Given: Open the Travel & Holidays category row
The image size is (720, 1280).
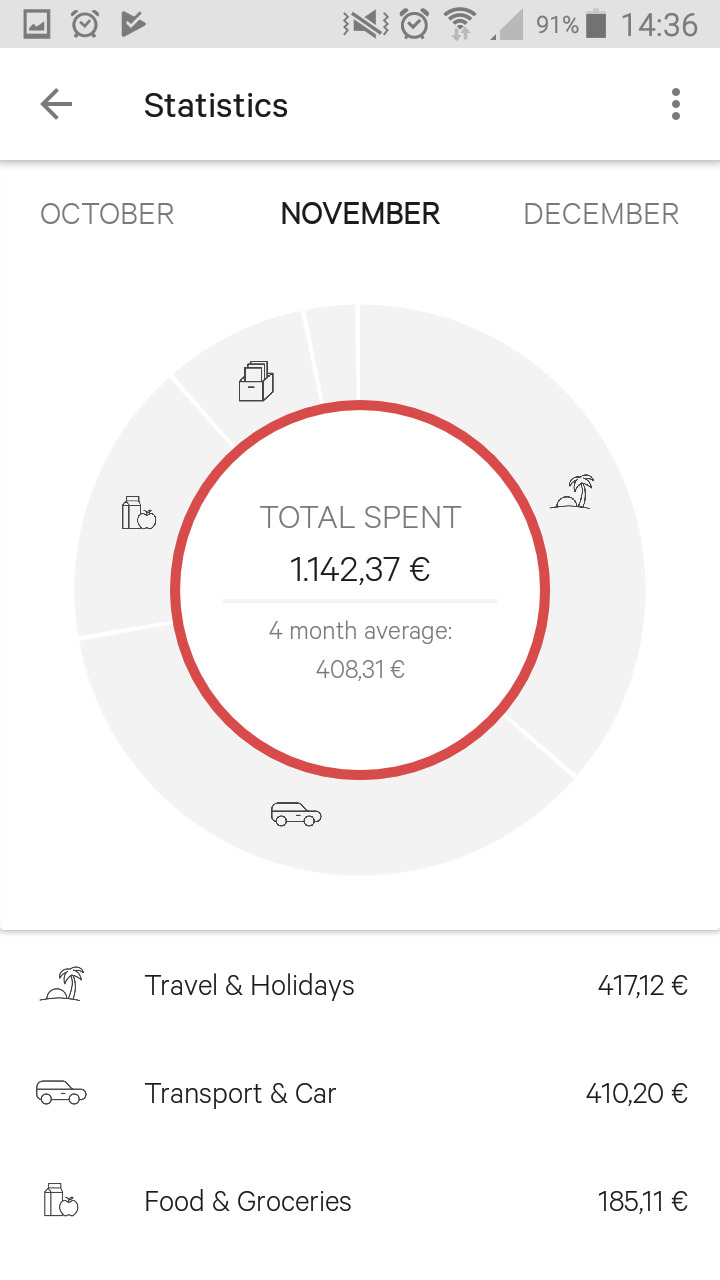Looking at the screenshot, I should click(x=360, y=985).
